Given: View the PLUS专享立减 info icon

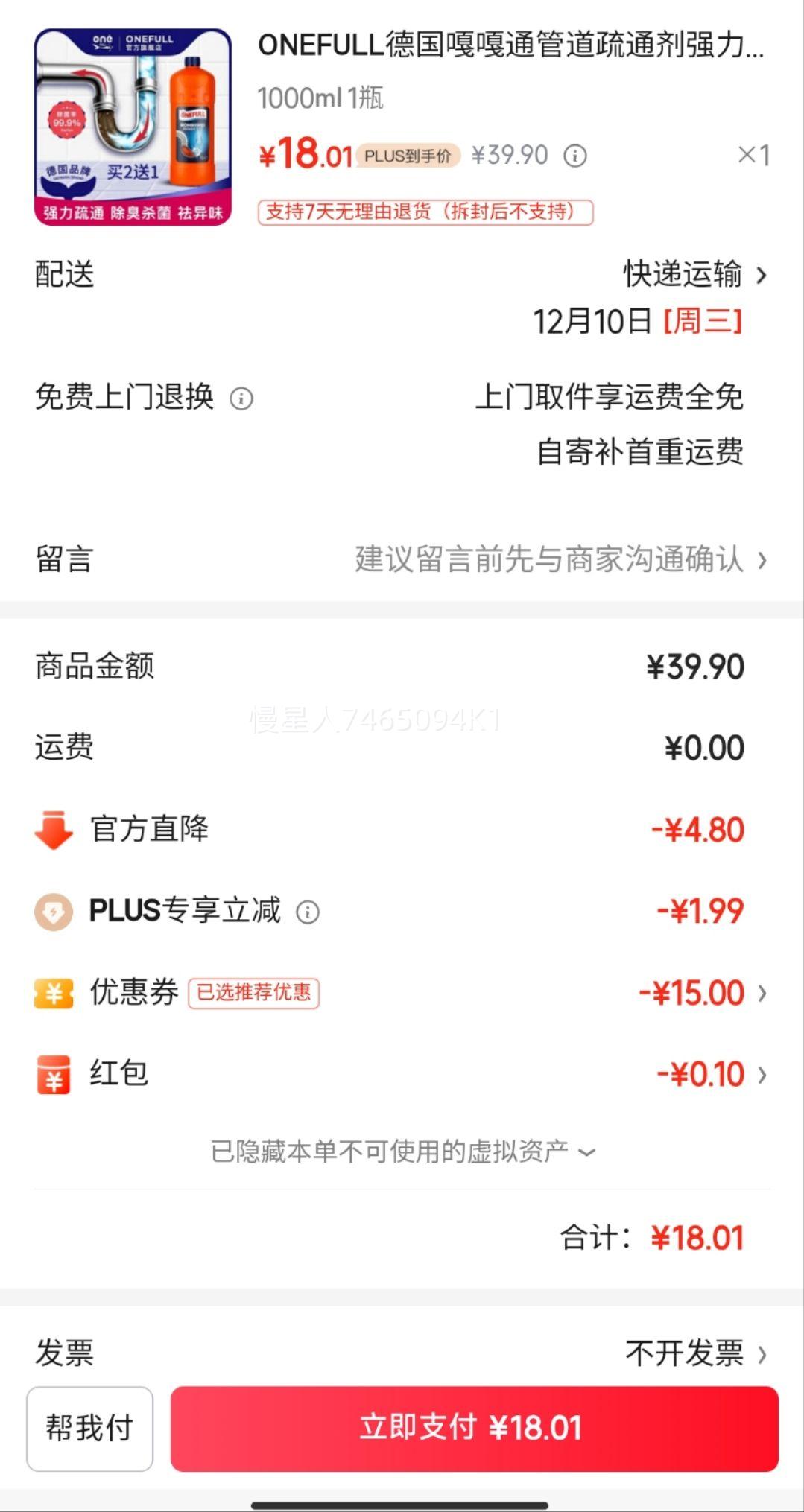Looking at the screenshot, I should (308, 912).
